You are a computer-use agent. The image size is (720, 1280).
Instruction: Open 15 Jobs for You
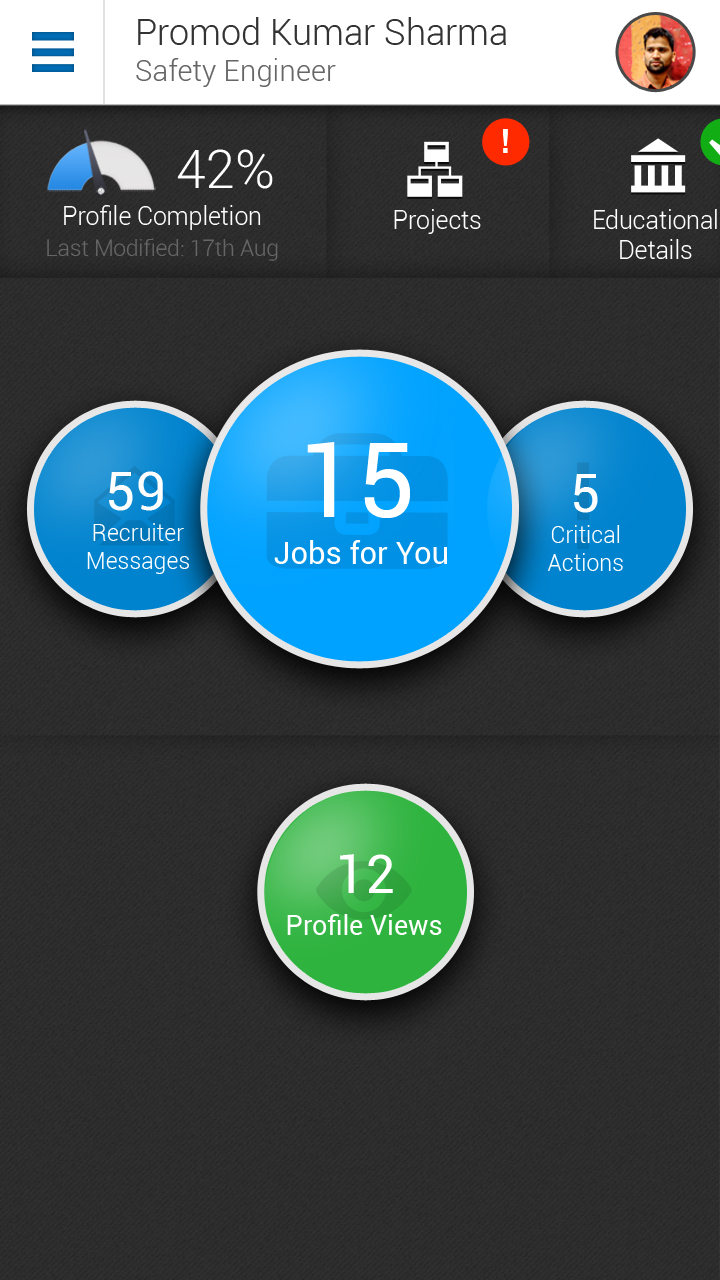pos(360,508)
